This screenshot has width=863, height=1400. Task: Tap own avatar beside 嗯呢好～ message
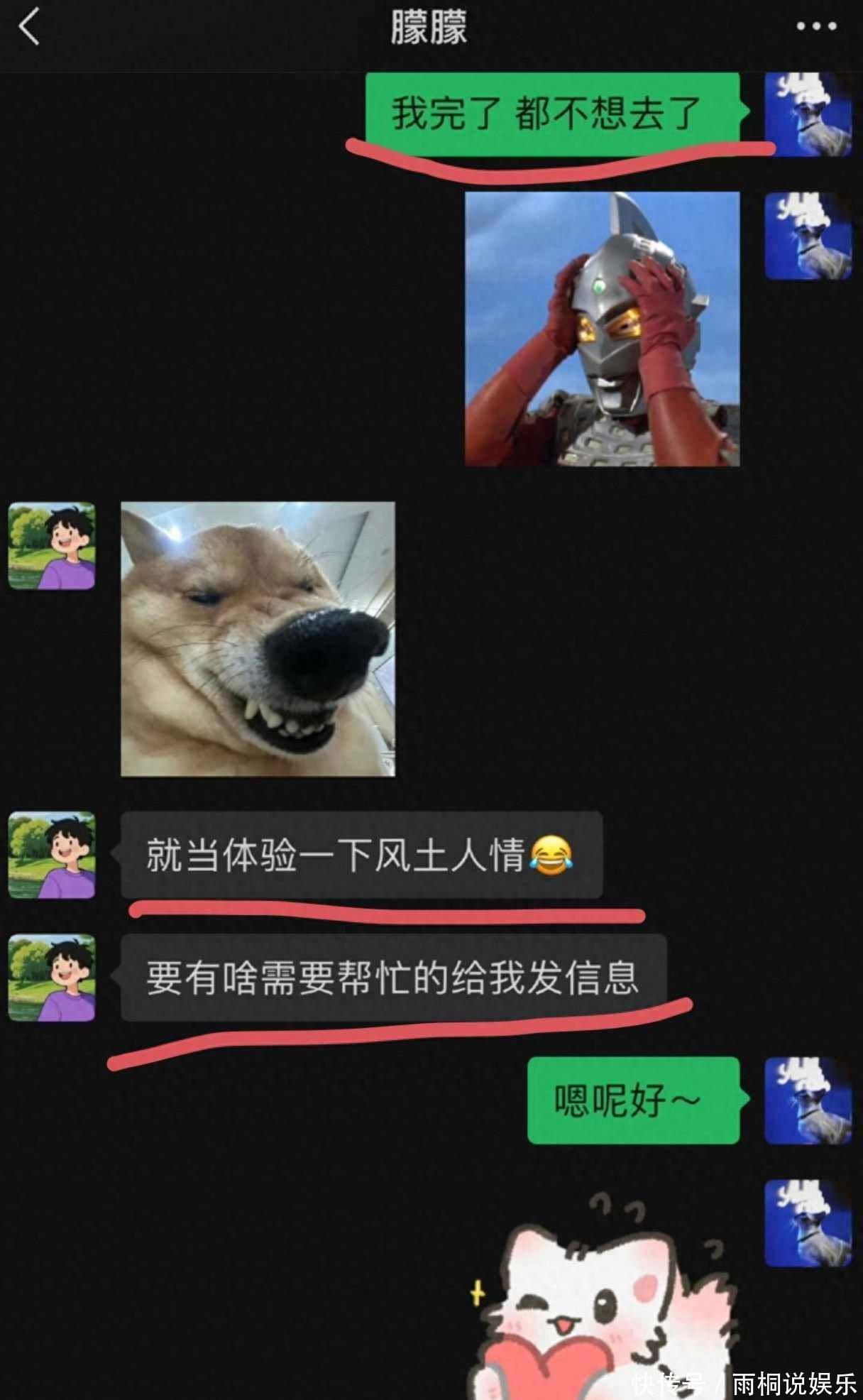[808, 1100]
